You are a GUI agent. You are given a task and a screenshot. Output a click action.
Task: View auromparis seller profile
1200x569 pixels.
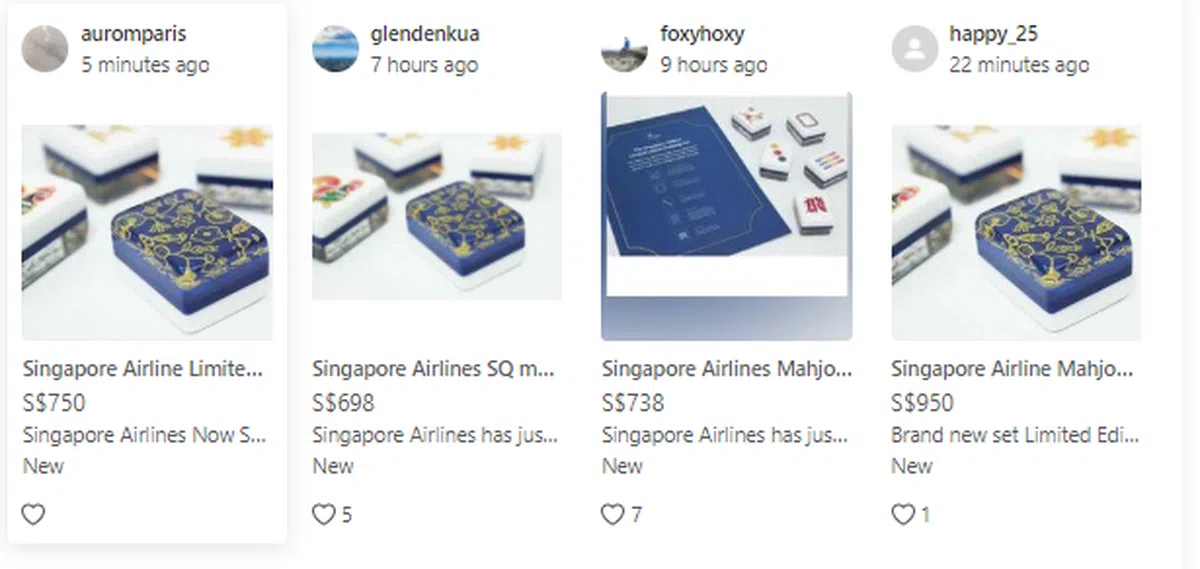tap(132, 34)
